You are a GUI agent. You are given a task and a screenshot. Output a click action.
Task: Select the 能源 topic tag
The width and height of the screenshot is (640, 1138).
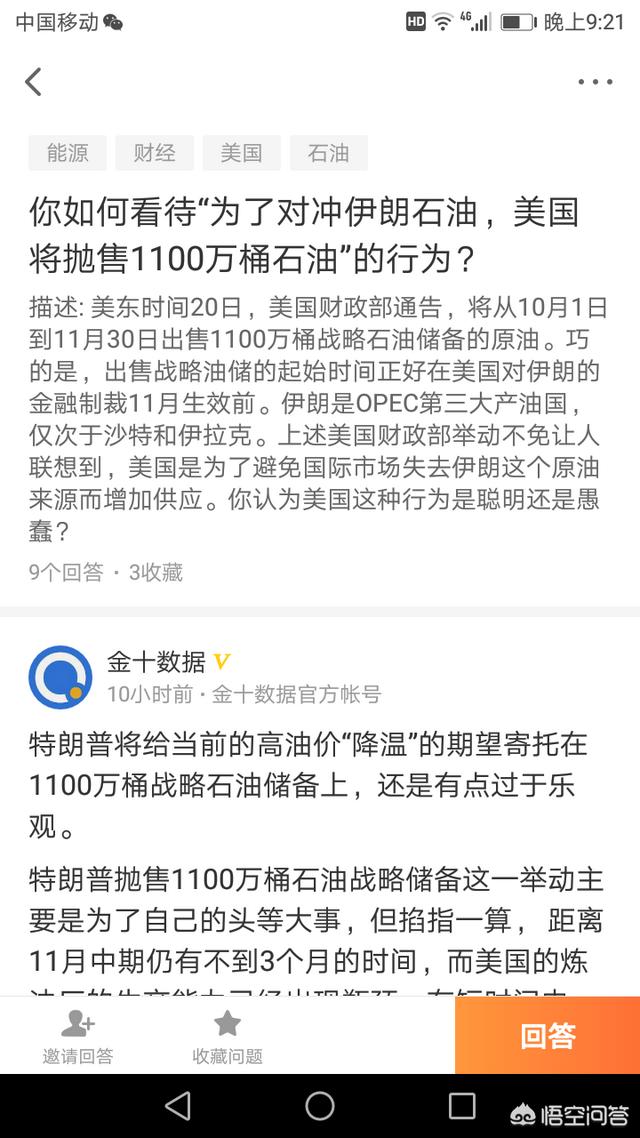[x=67, y=153]
